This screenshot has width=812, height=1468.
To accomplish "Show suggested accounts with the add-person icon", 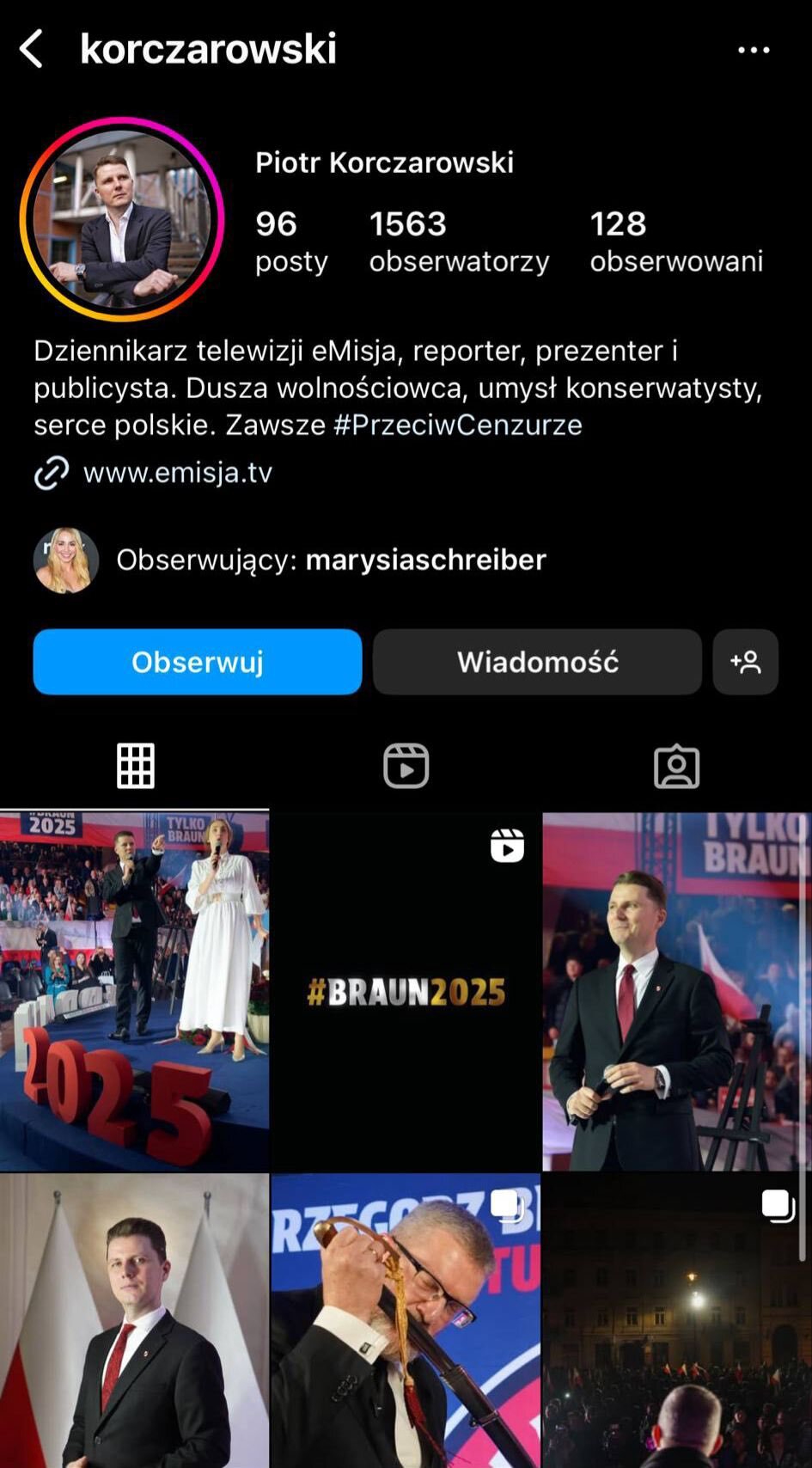I will (745, 662).
